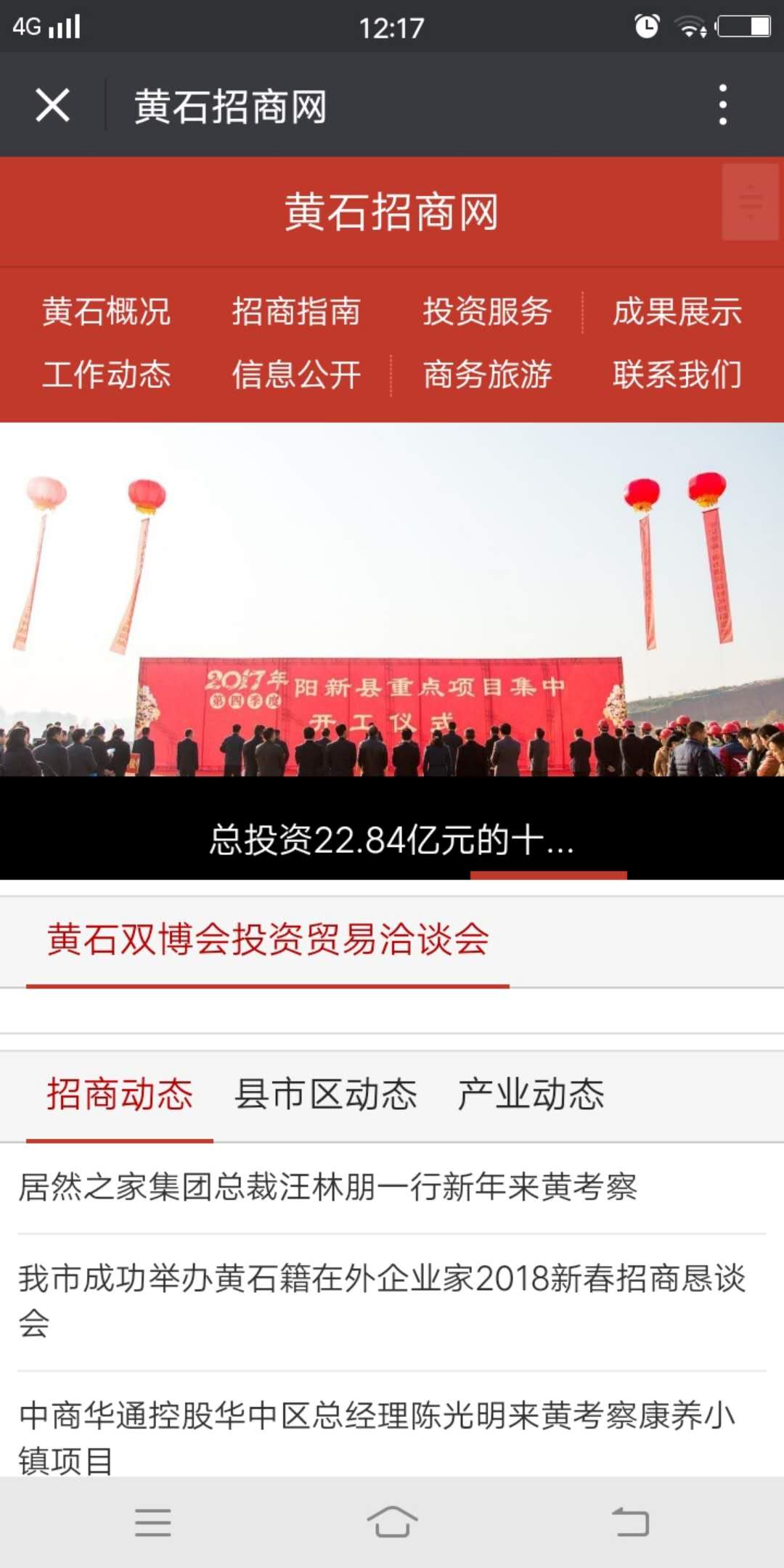784x1568 pixels.
Task: Switch to the 县市区动态 tab
Action: tap(326, 1095)
